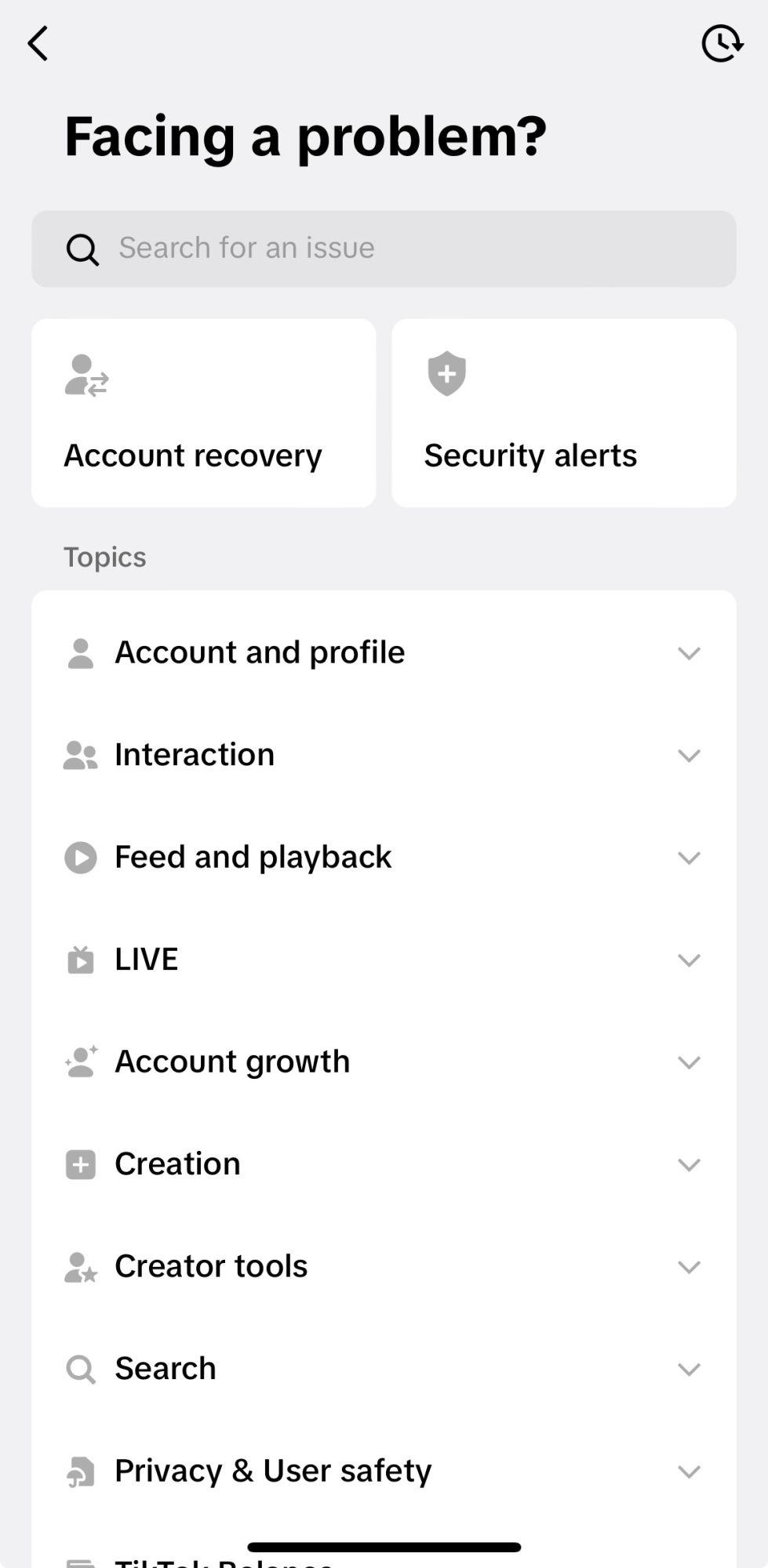Expand the Account growth topic
The height and width of the screenshot is (1568, 768).
[384, 1062]
